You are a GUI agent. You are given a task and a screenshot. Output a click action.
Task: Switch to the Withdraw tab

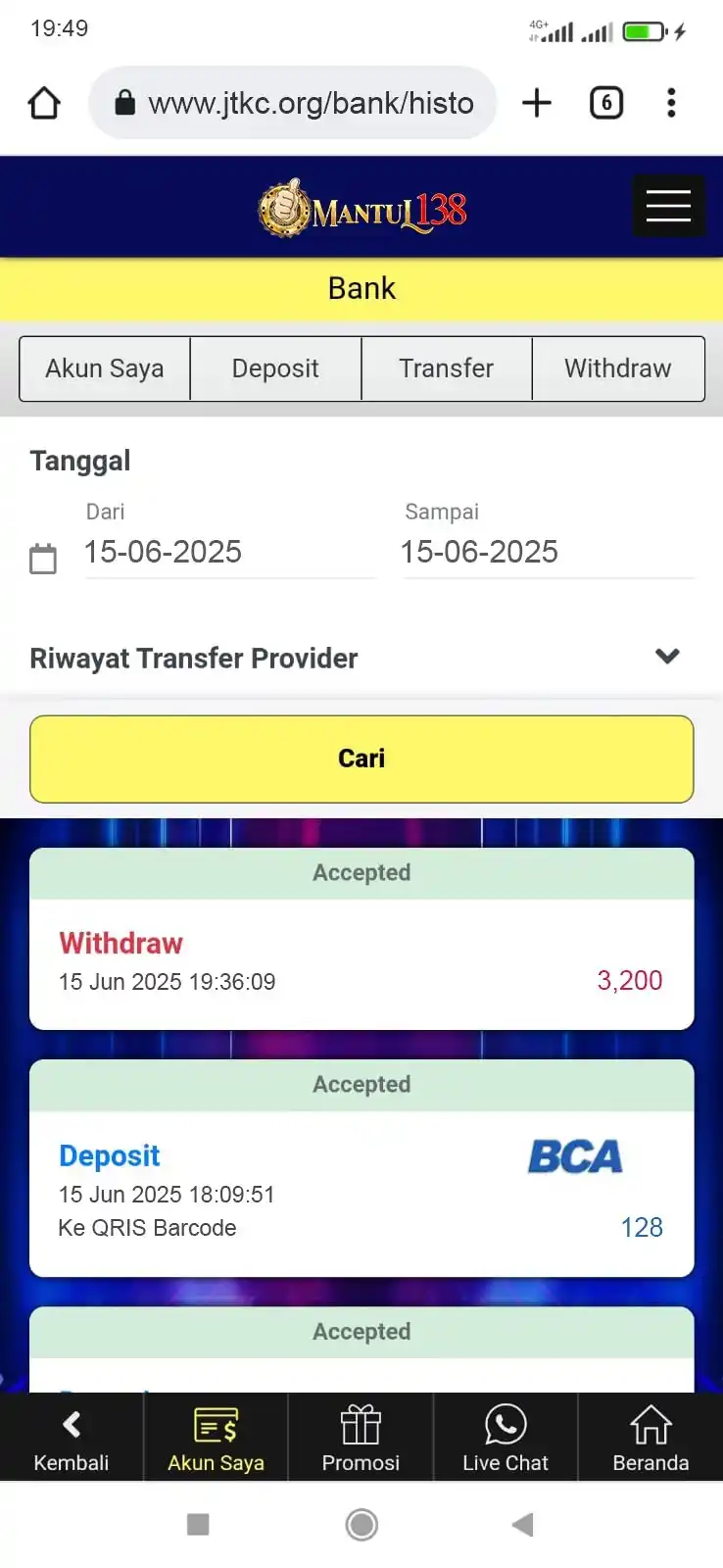point(617,368)
